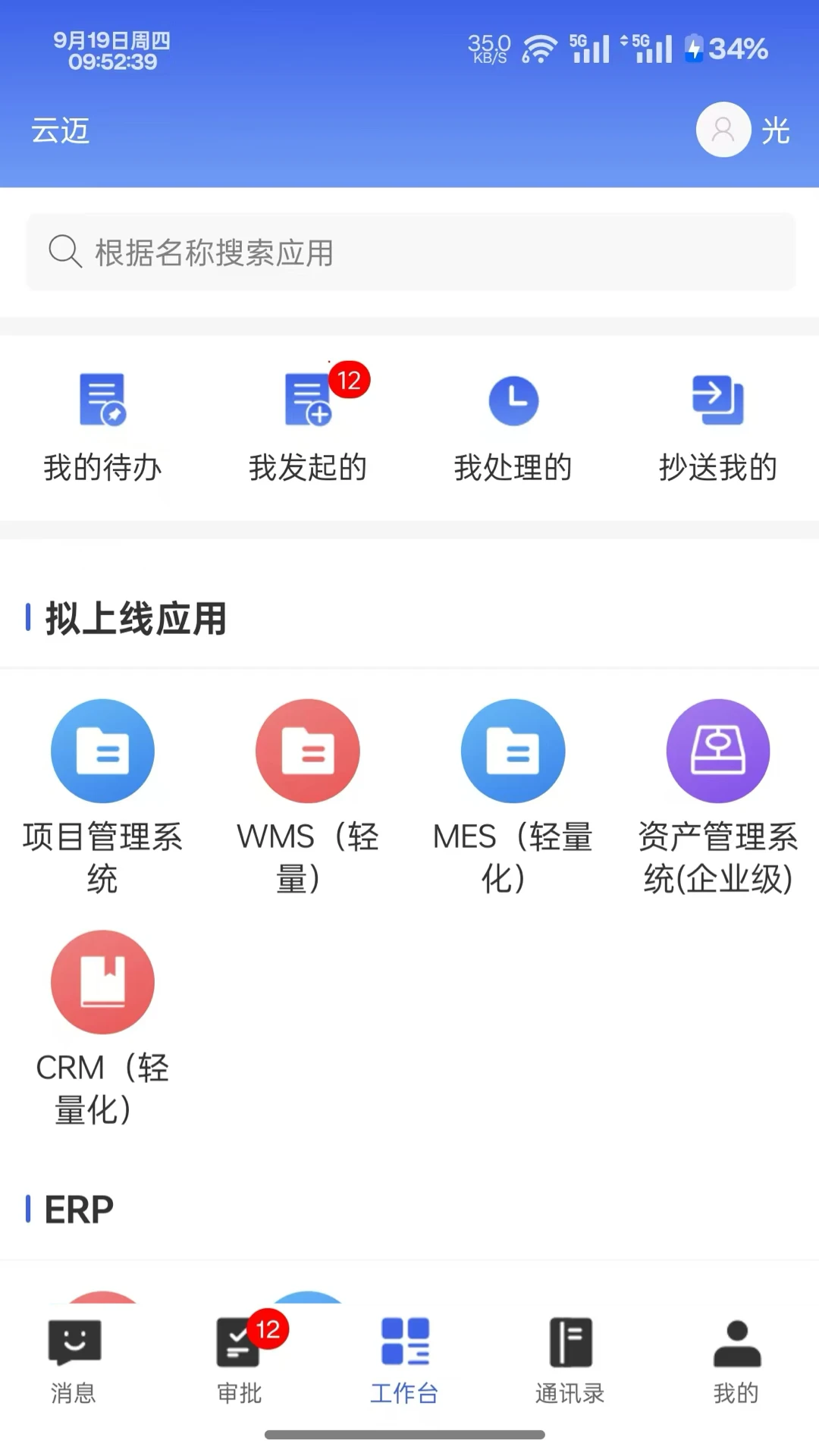The width and height of the screenshot is (819, 1456).
Task: Open 抄送我的 (copied to me)
Action: tap(717, 425)
